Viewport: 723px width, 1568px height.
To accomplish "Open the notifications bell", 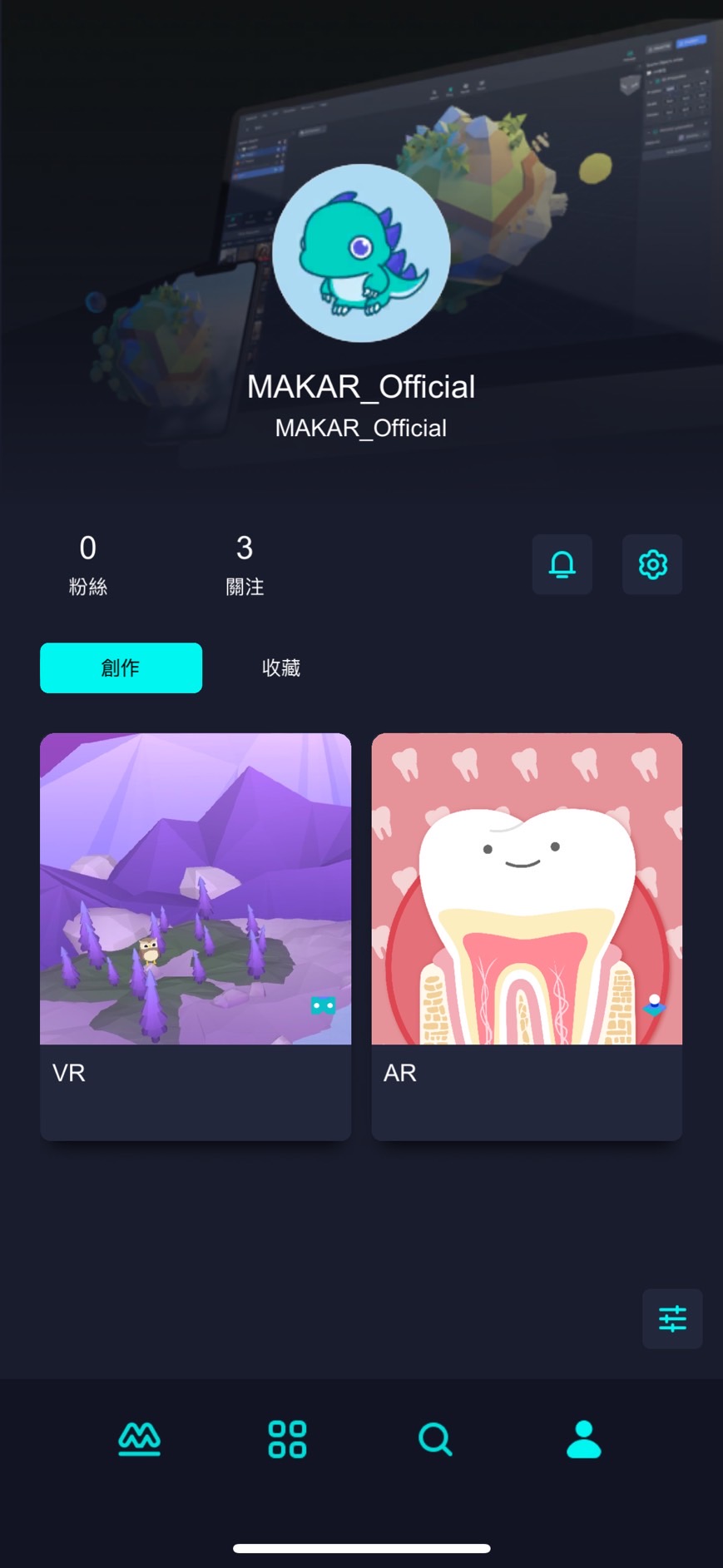I will 562,564.
